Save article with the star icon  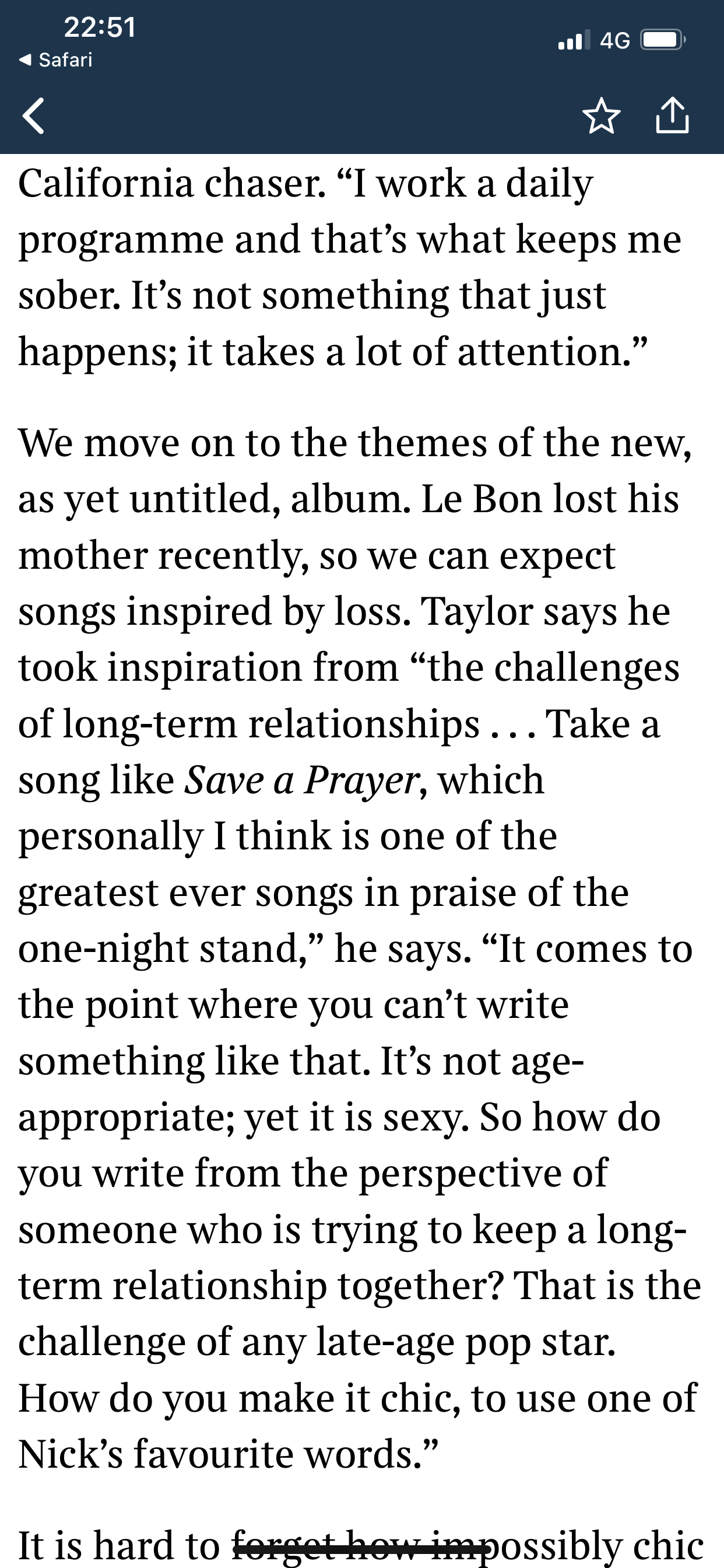coord(601,116)
